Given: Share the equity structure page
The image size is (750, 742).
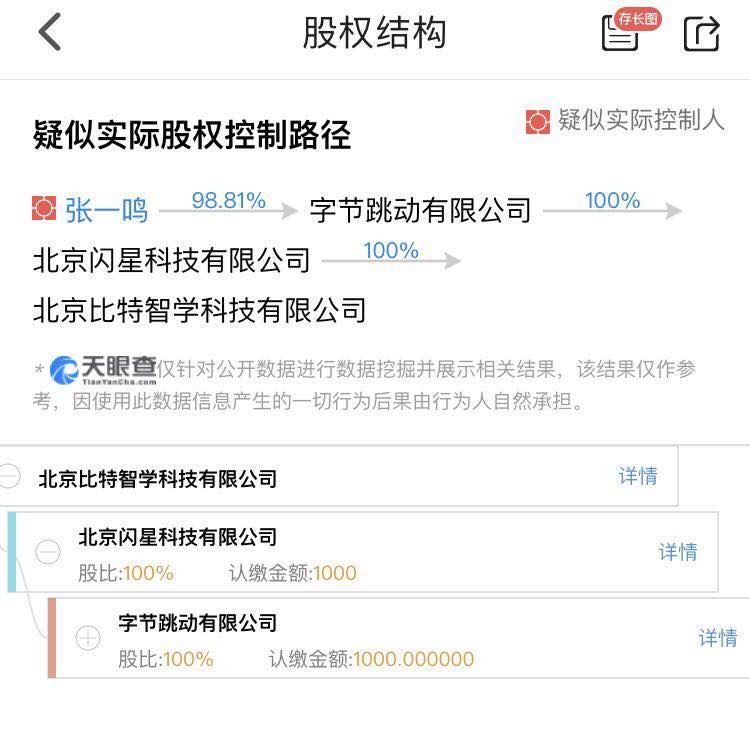Looking at the screenshot, I should [701, 33].
